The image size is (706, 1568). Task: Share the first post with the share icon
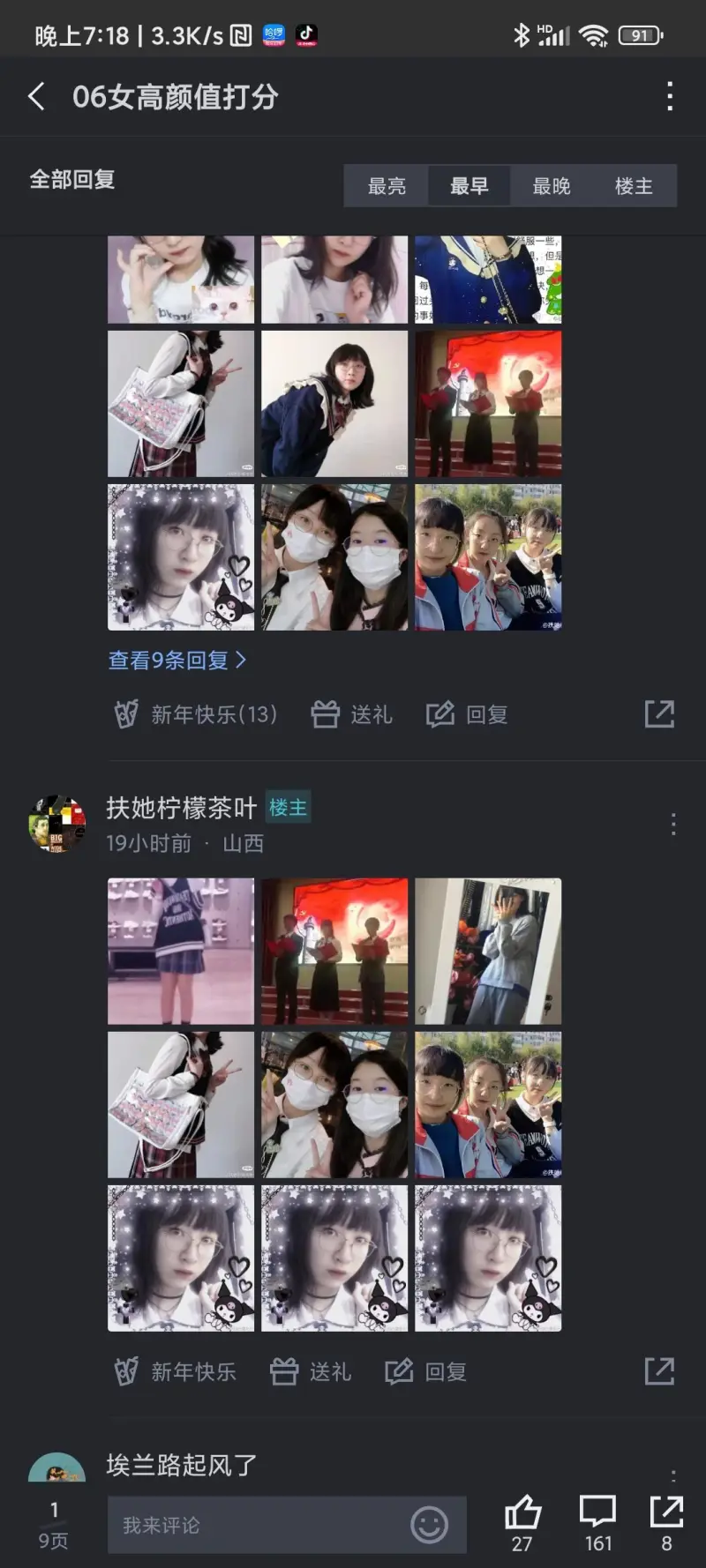658,714
